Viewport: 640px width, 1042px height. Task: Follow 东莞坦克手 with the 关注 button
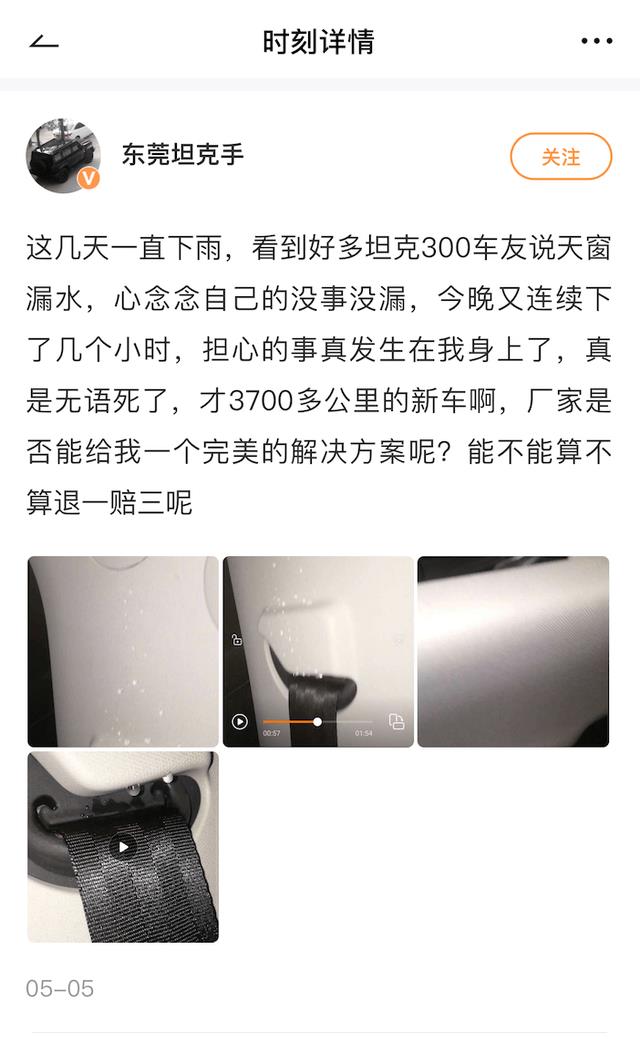tap(560, 157)
